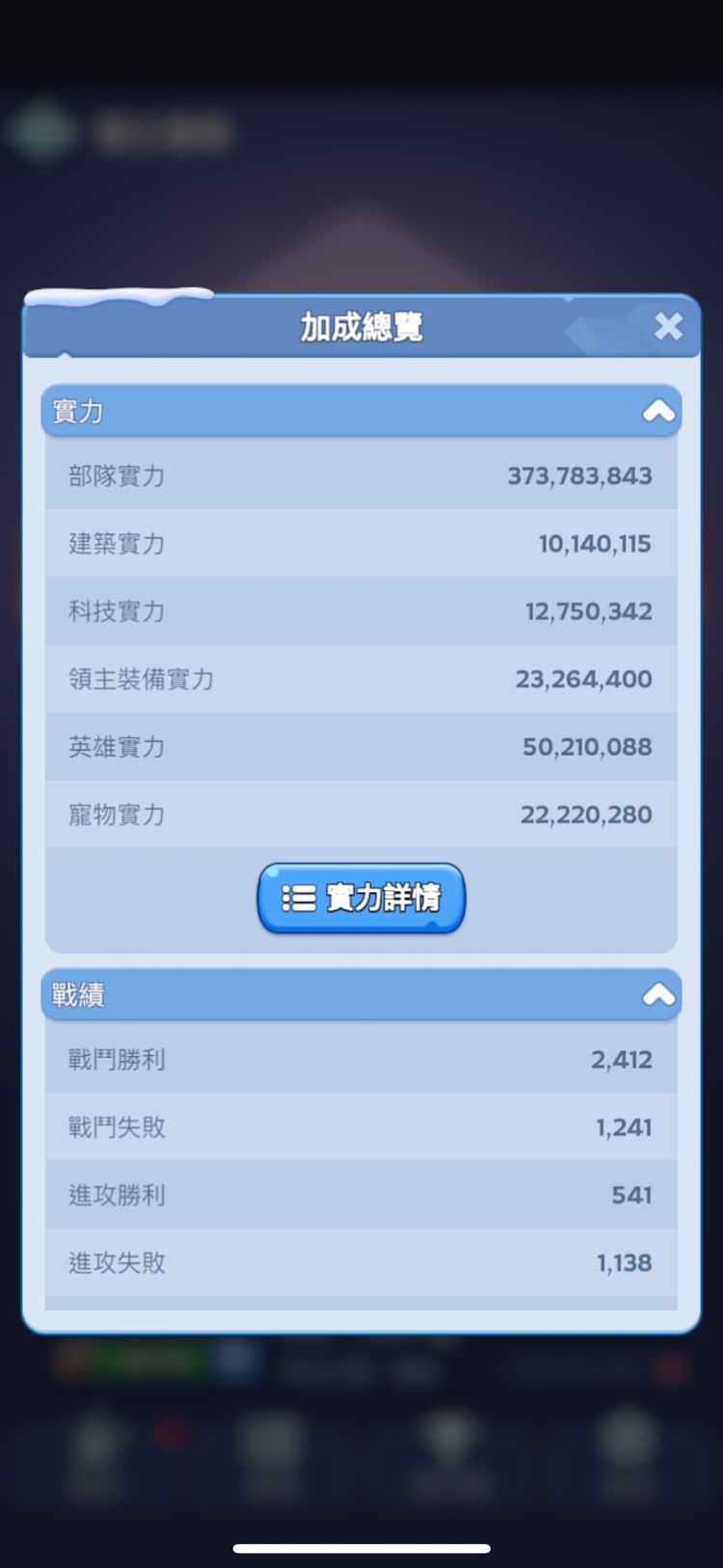The image size is (723, 1568).
Task: Collapse the 實力 section
Action: (658, 412)
